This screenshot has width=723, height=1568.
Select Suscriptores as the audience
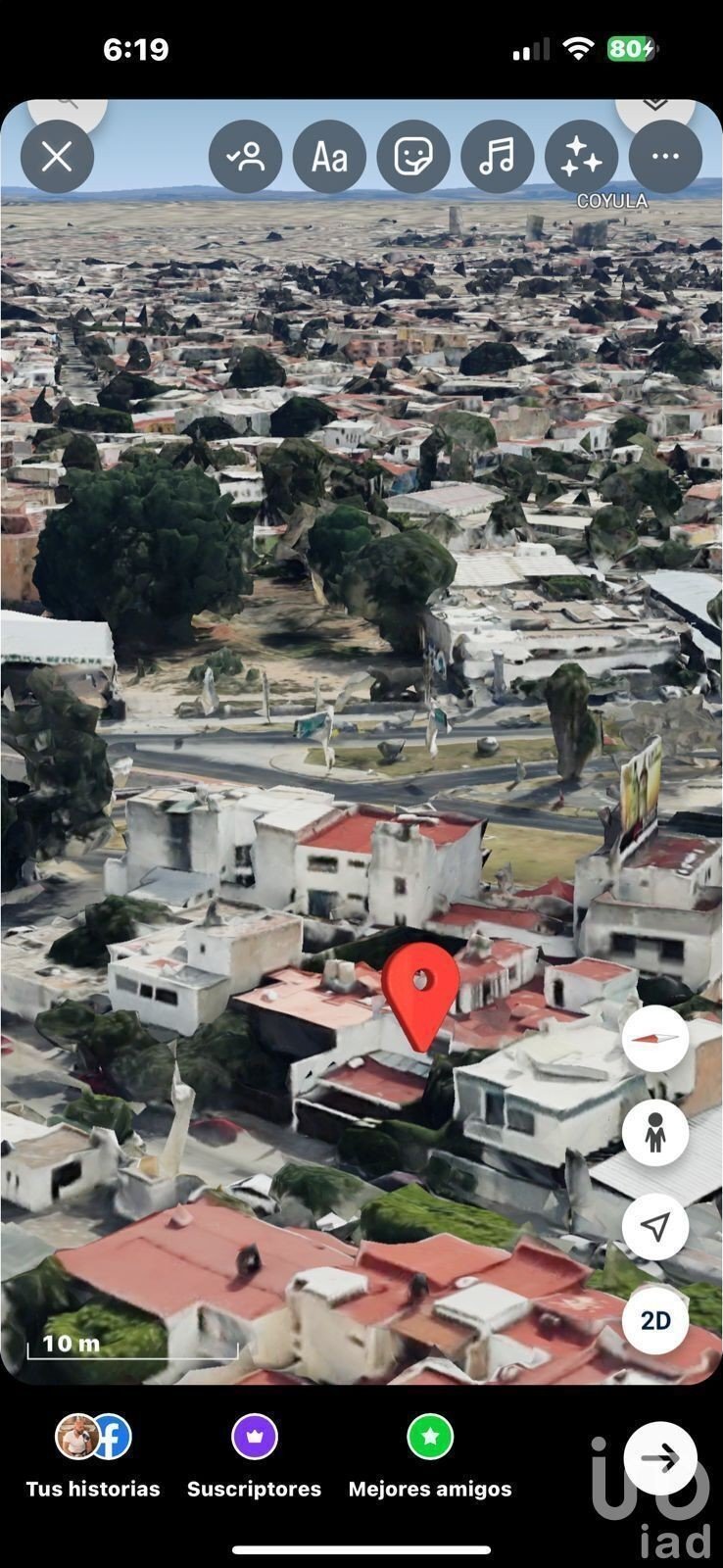254,1456
